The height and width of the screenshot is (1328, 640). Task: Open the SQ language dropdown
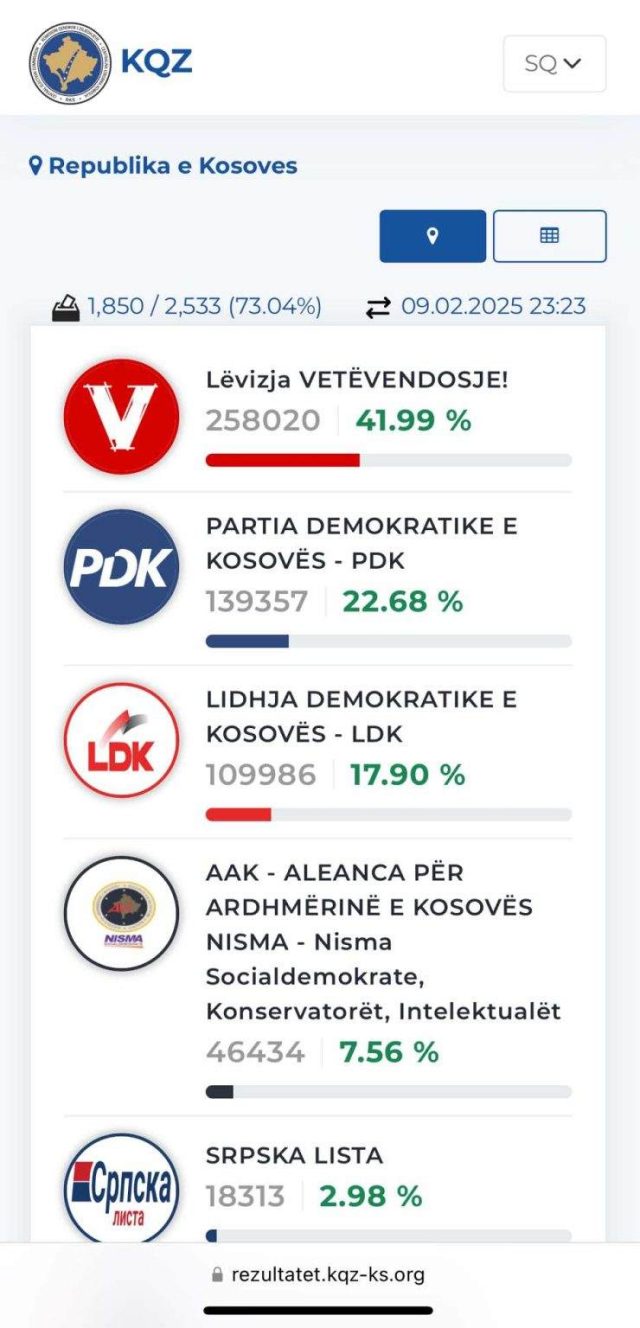554,64
